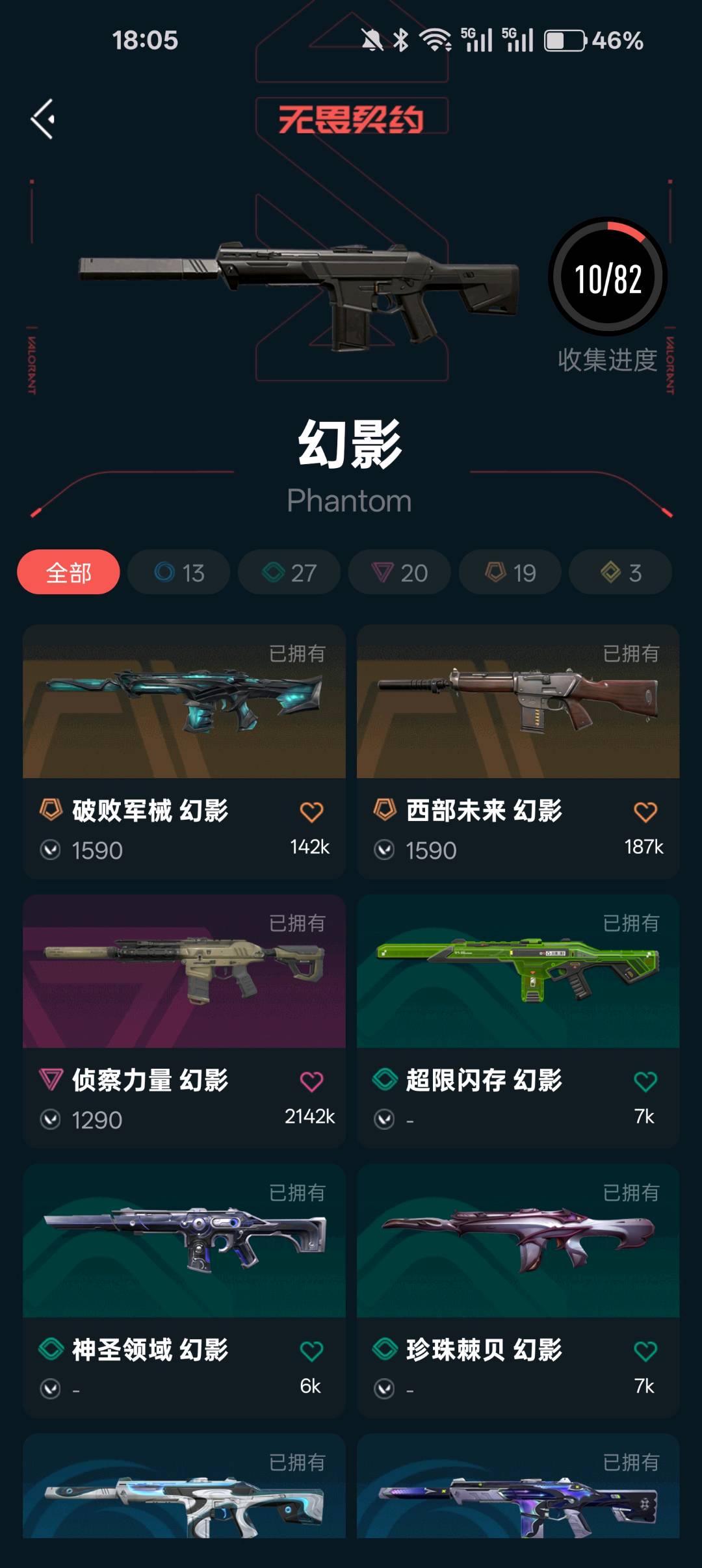
Task: Filter skins by the yellow tier chip showing 3
Action: [620, 572]
